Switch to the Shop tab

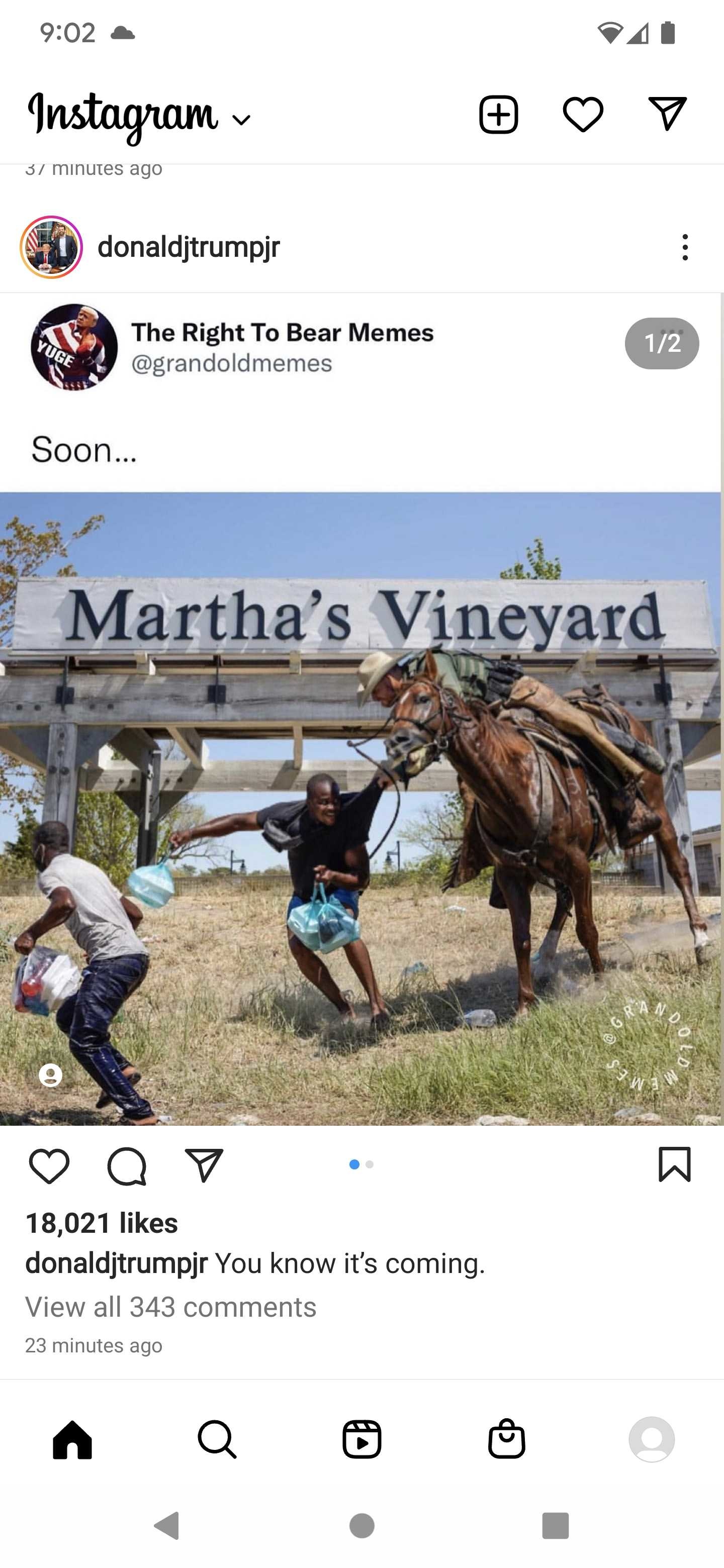507,1438
